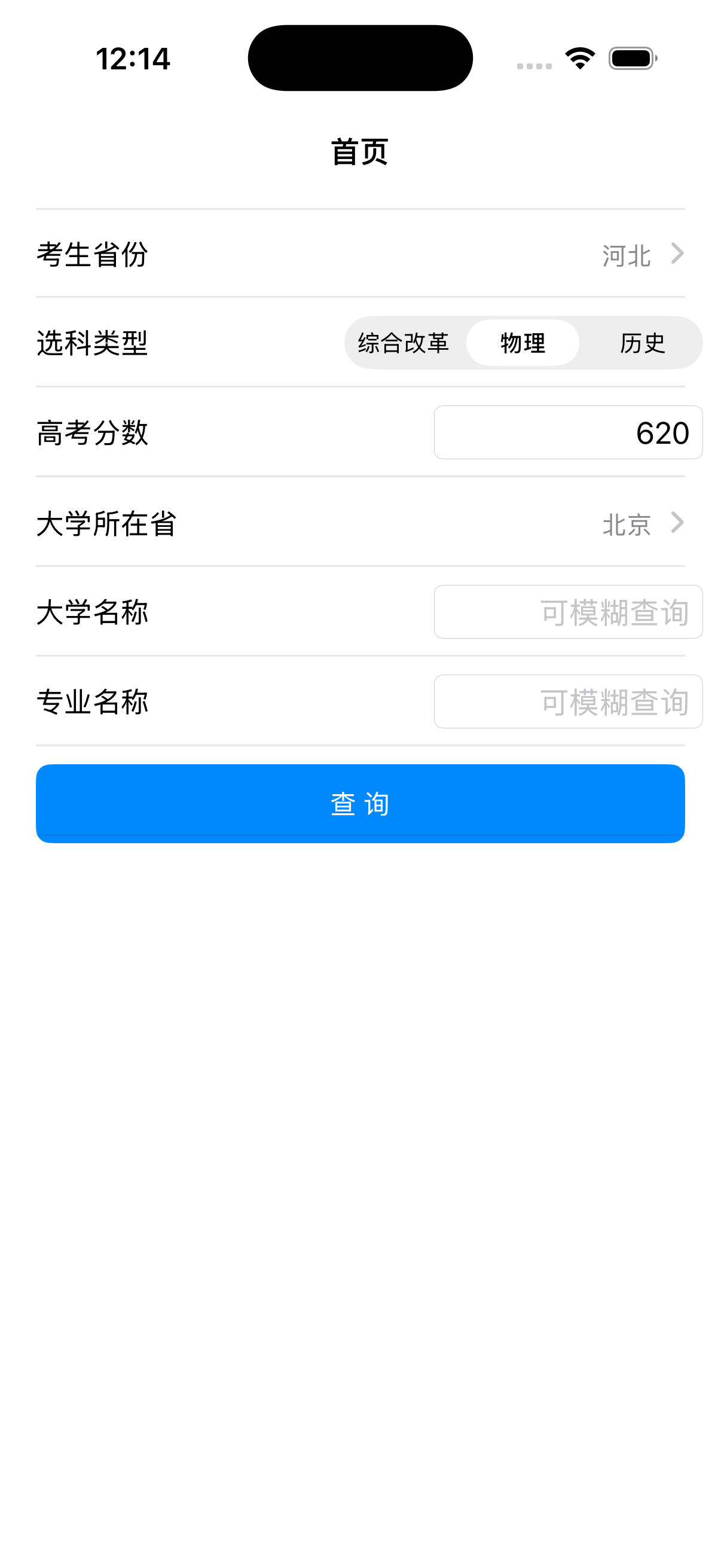The height and width of the screenshot is (1568, 721).
Task: Select 物理 in the subject segmented control
Action: click(522, 343)
